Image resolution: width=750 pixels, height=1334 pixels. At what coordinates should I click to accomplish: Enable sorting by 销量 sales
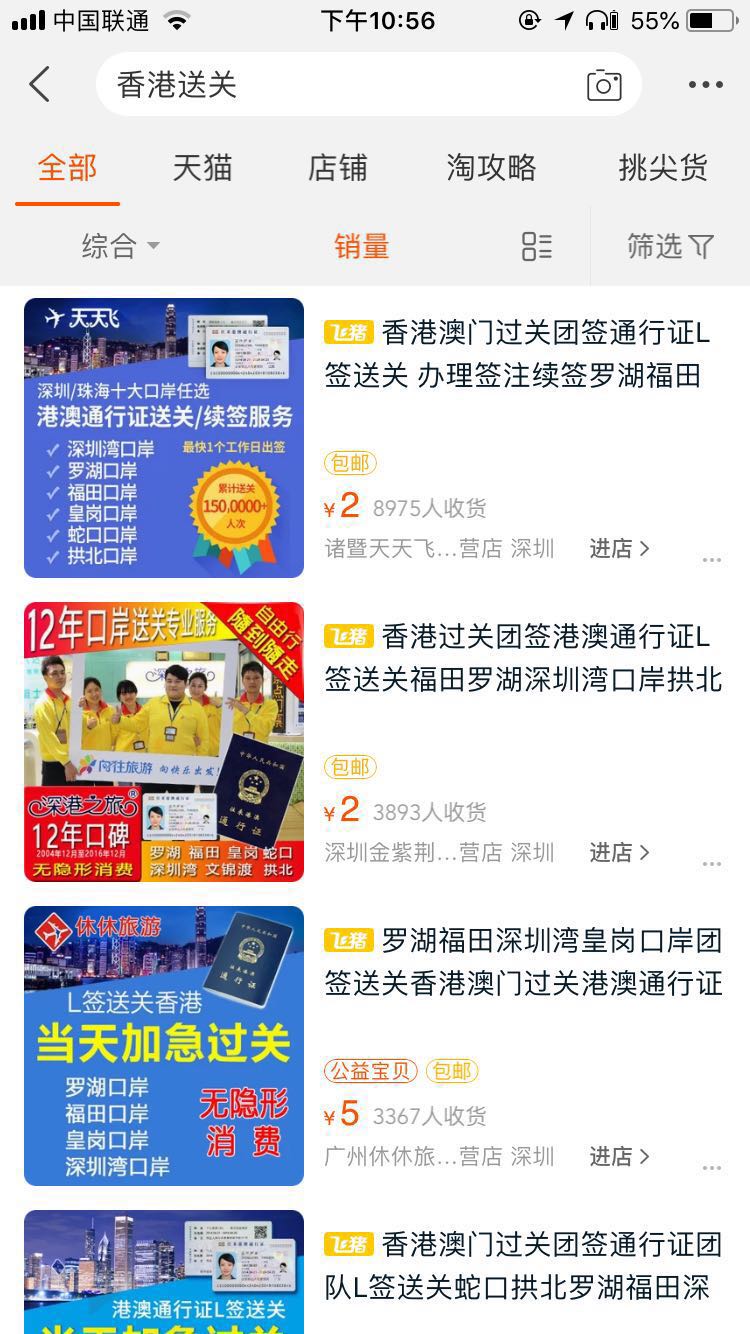click(x=361, y=247)
